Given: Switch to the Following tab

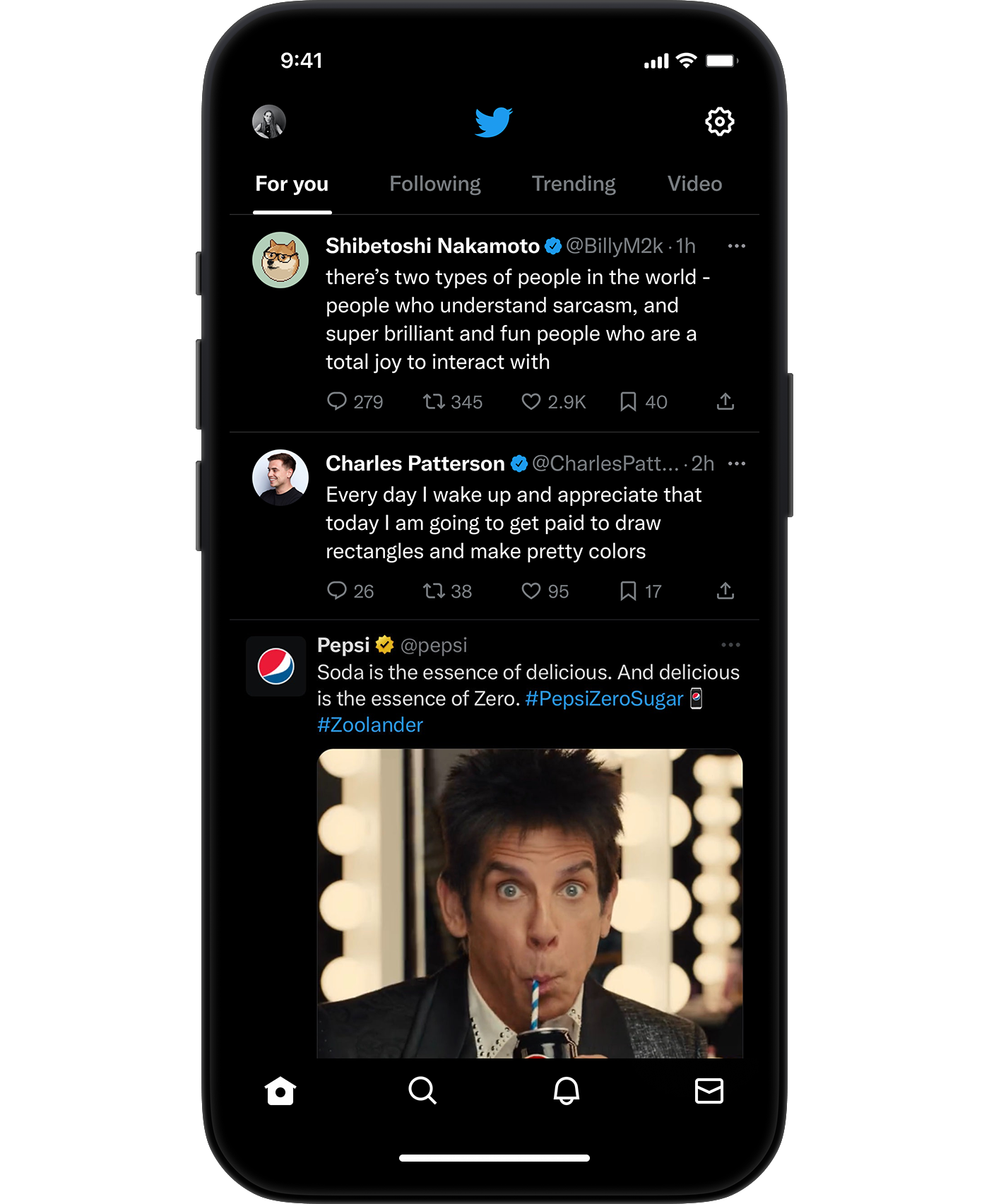Looking at the screenshot, I should click(x=434, y=183).
